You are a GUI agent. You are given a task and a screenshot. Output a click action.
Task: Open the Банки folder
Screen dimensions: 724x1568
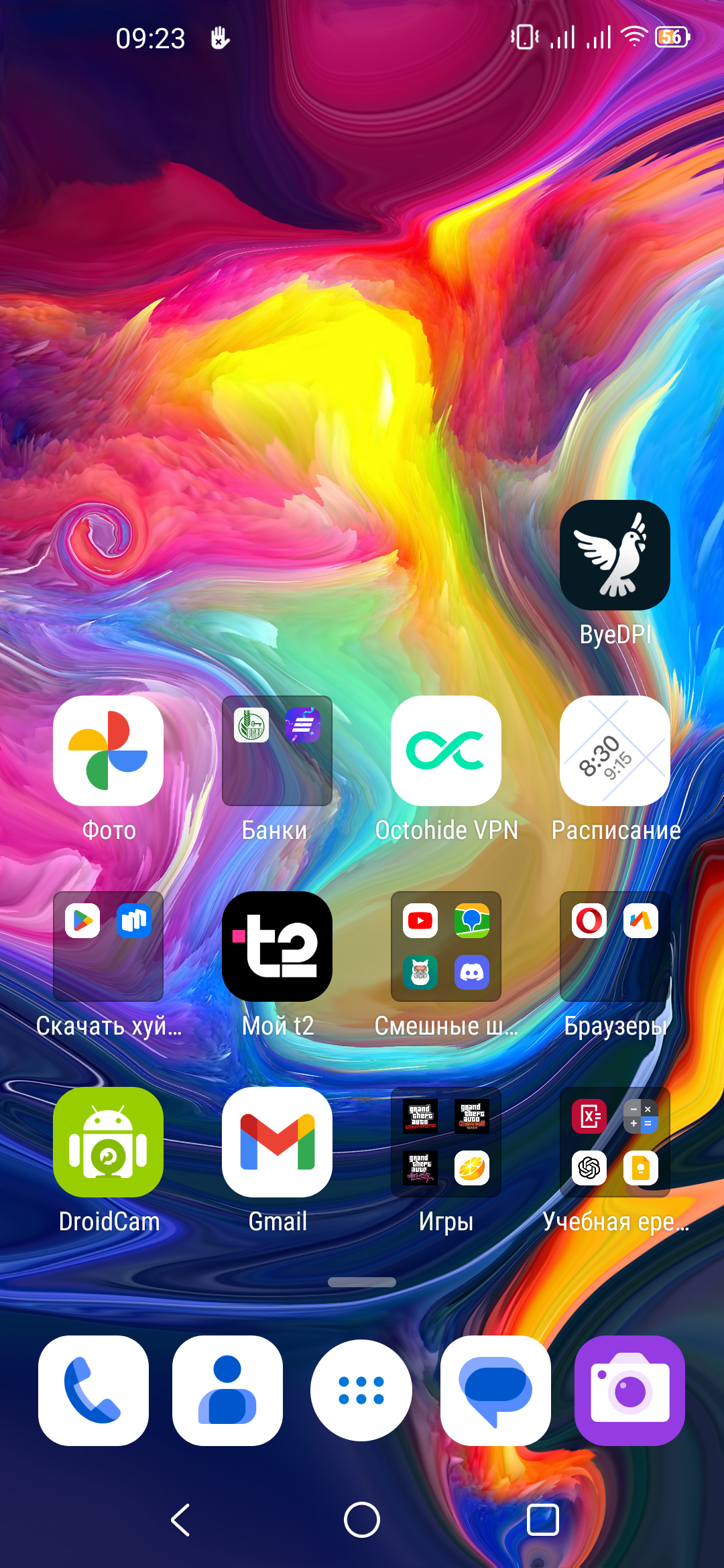coord(277,751)
